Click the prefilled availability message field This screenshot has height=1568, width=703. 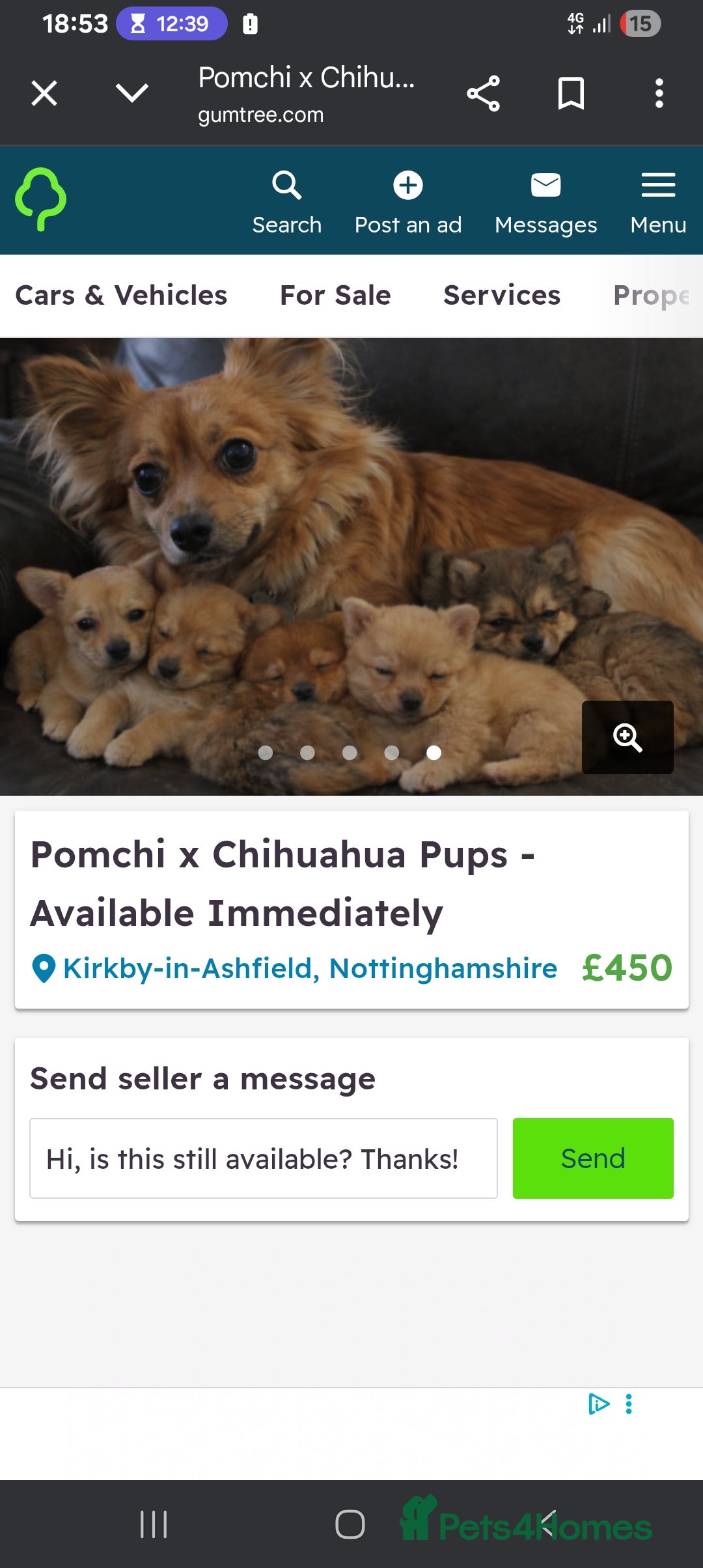[263, 1158]
